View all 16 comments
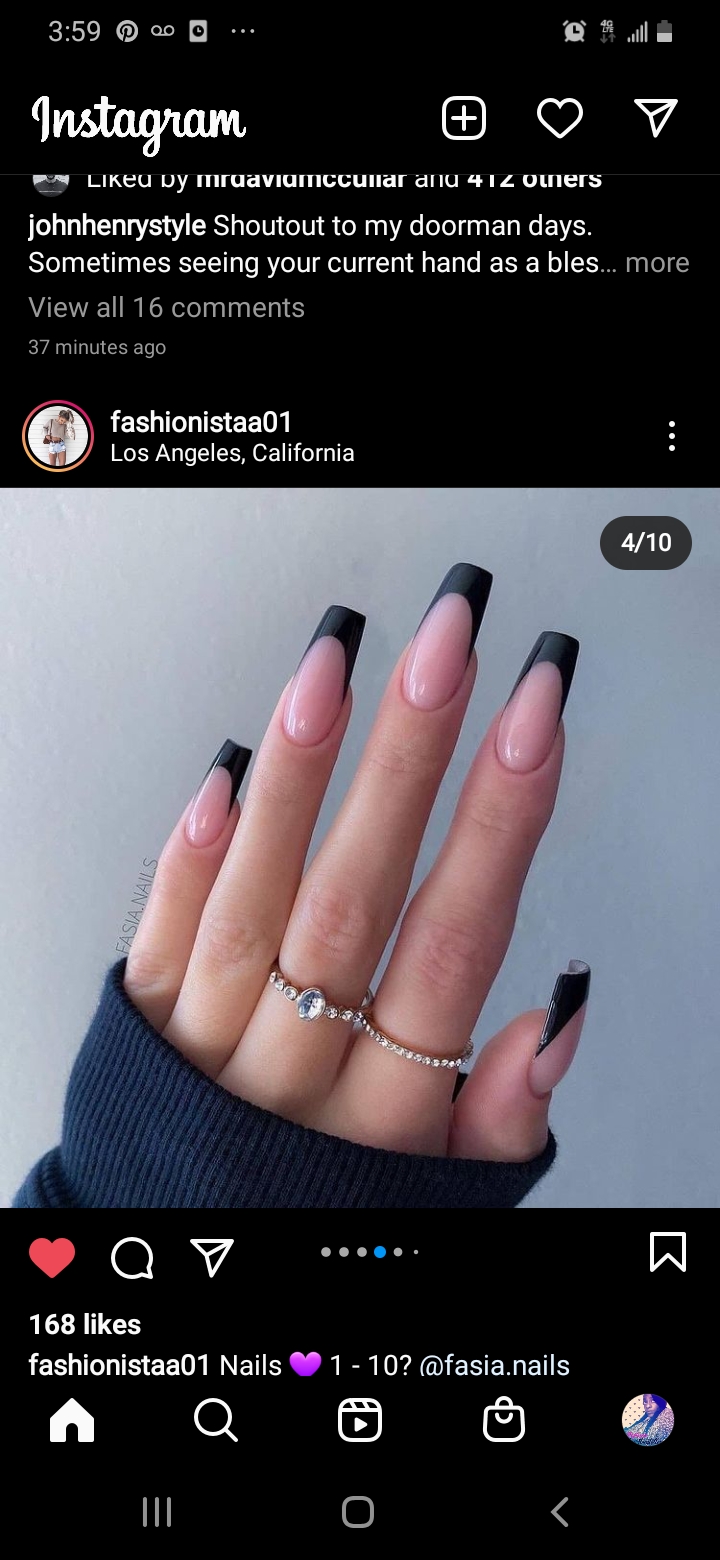The height and width of the screenshot is (1560, 720). (166, 308)
